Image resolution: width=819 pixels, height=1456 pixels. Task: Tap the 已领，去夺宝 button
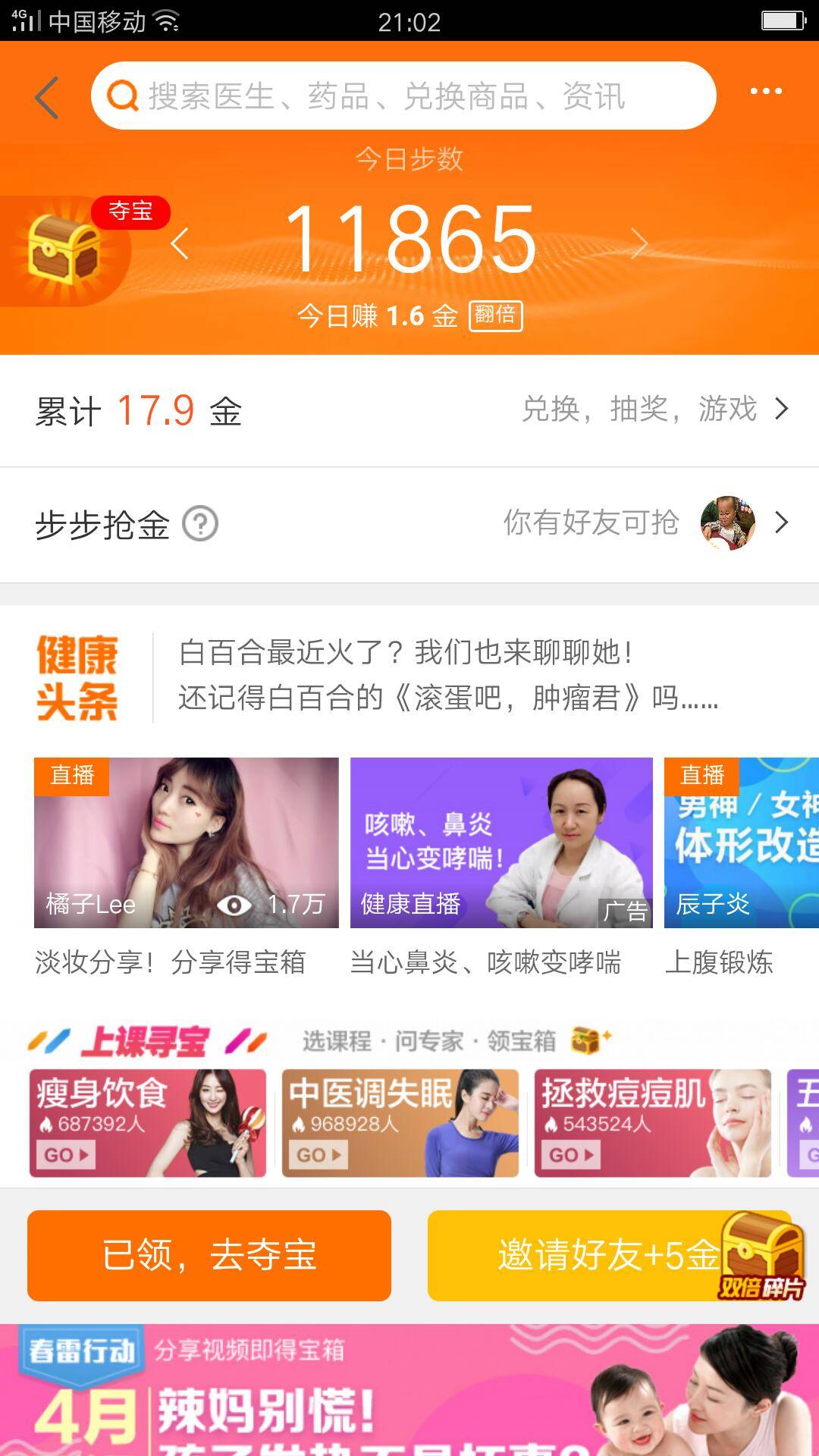[x=209, y=1255]
